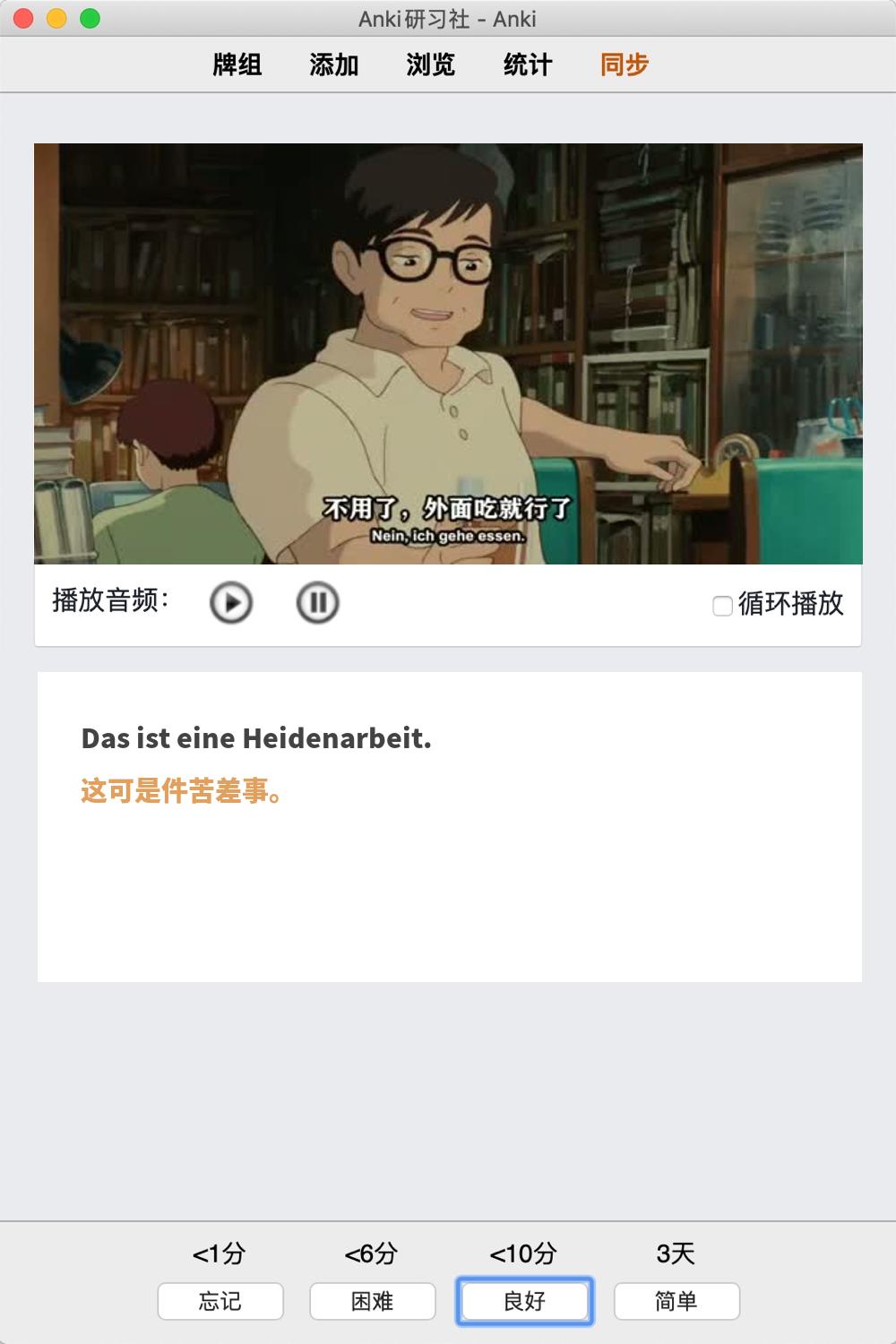The width and height of the screenshot is (896, 1344).
Task: View 统计 statistics
Action: [527, 65]
